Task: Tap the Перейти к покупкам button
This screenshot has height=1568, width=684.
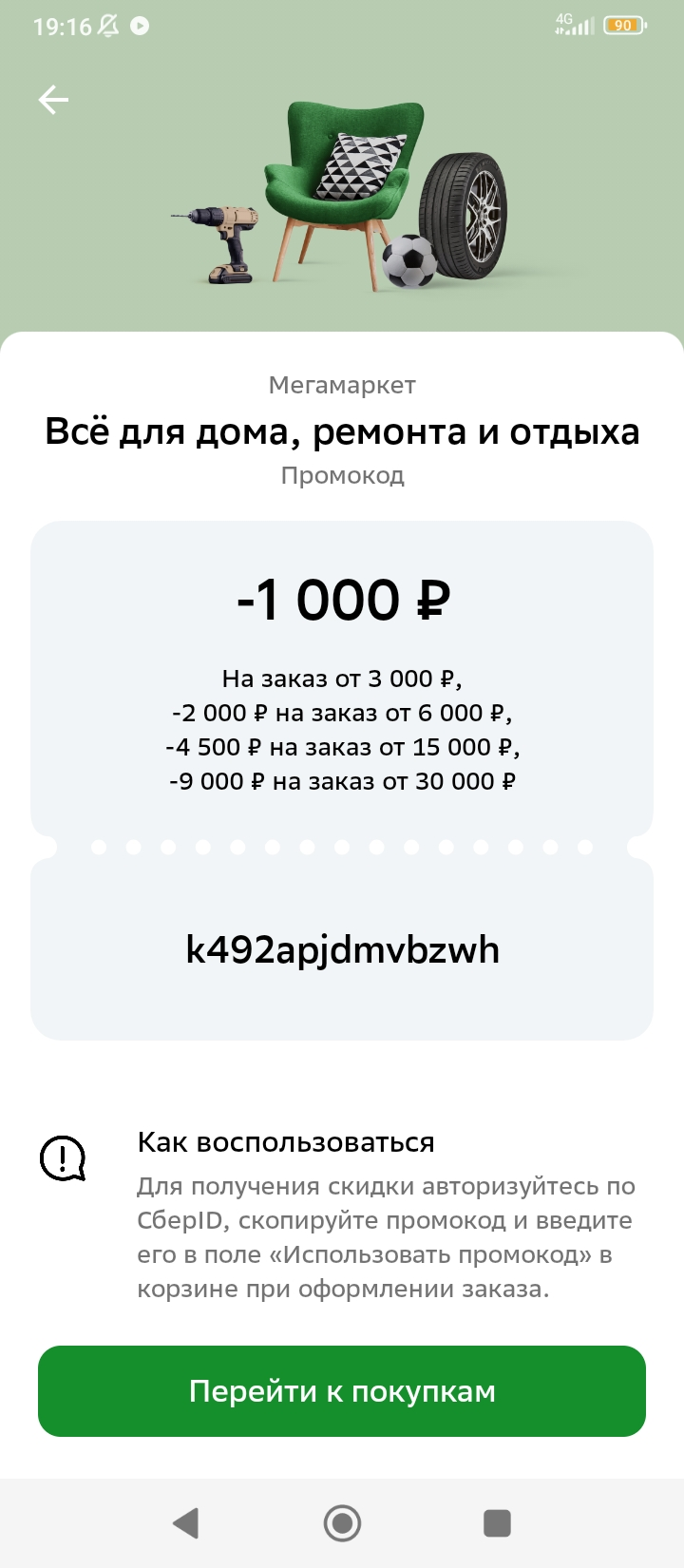Action: coord(342,1391)
